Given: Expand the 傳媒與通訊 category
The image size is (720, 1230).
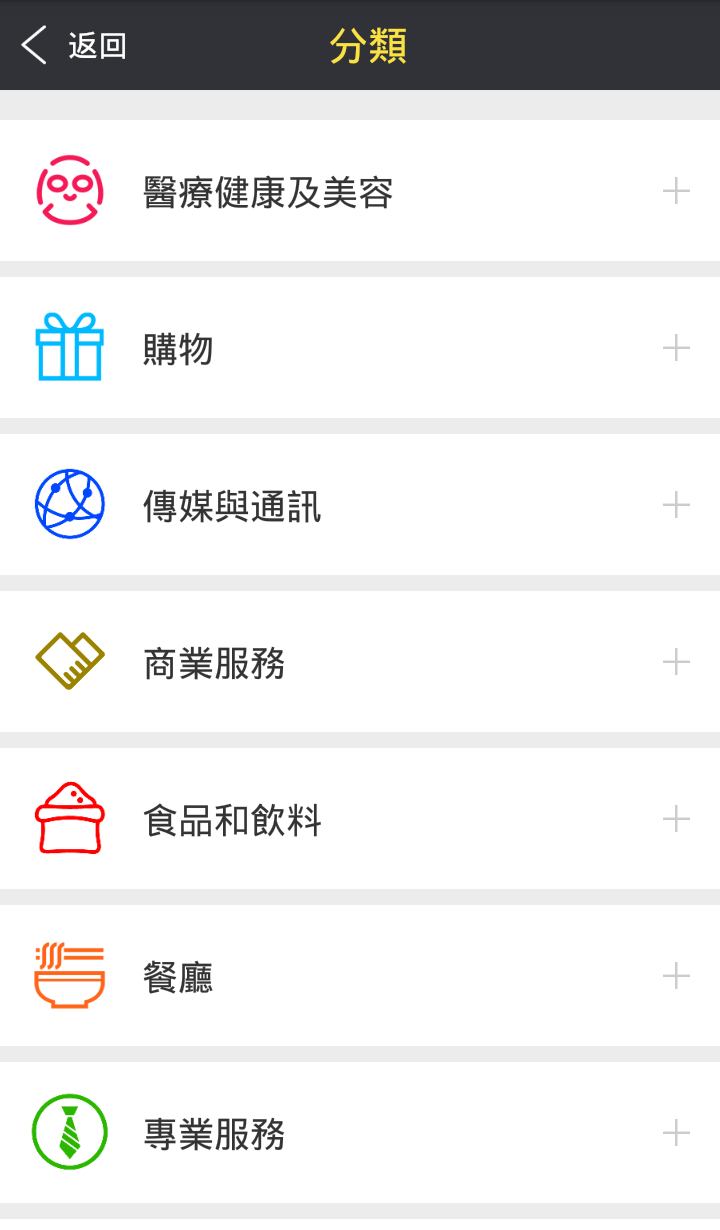Looking at the screenshot, I should 678,504.
